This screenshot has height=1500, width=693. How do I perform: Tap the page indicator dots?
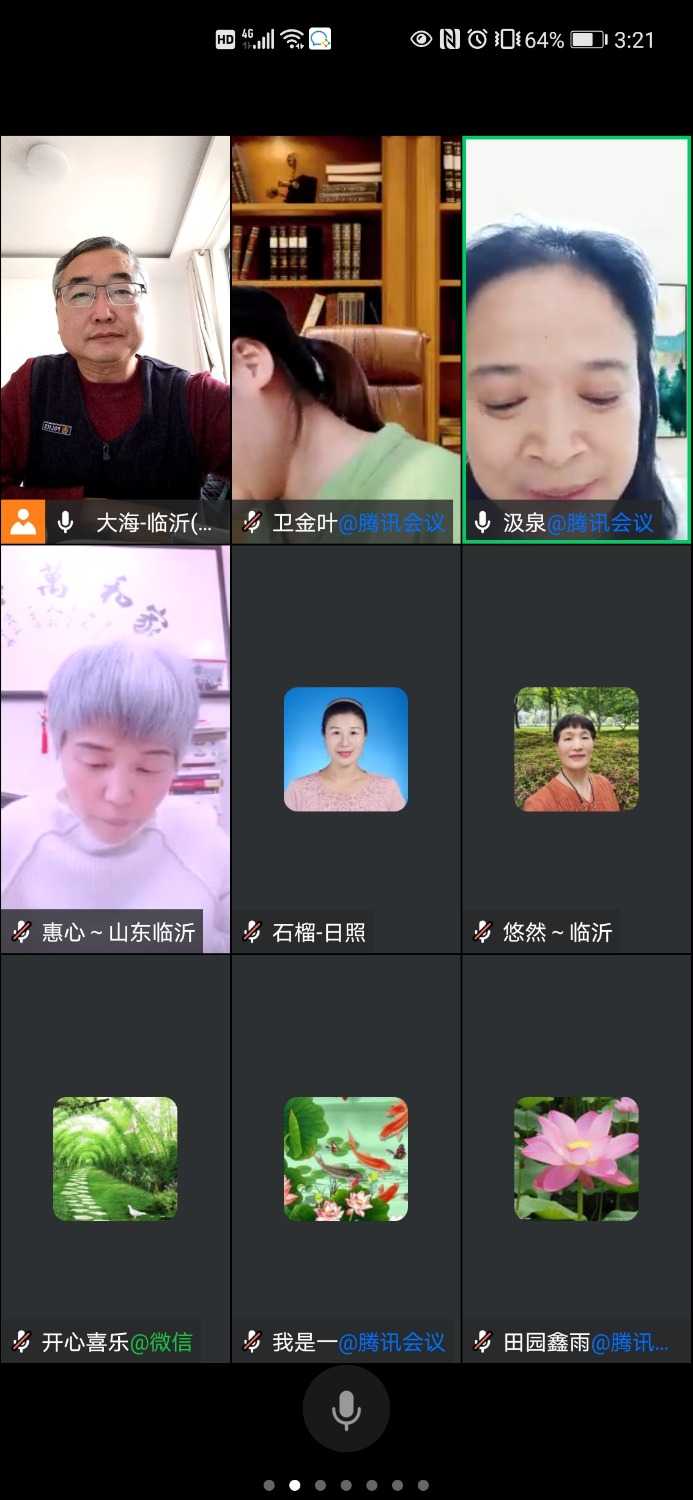point(346,1485)
